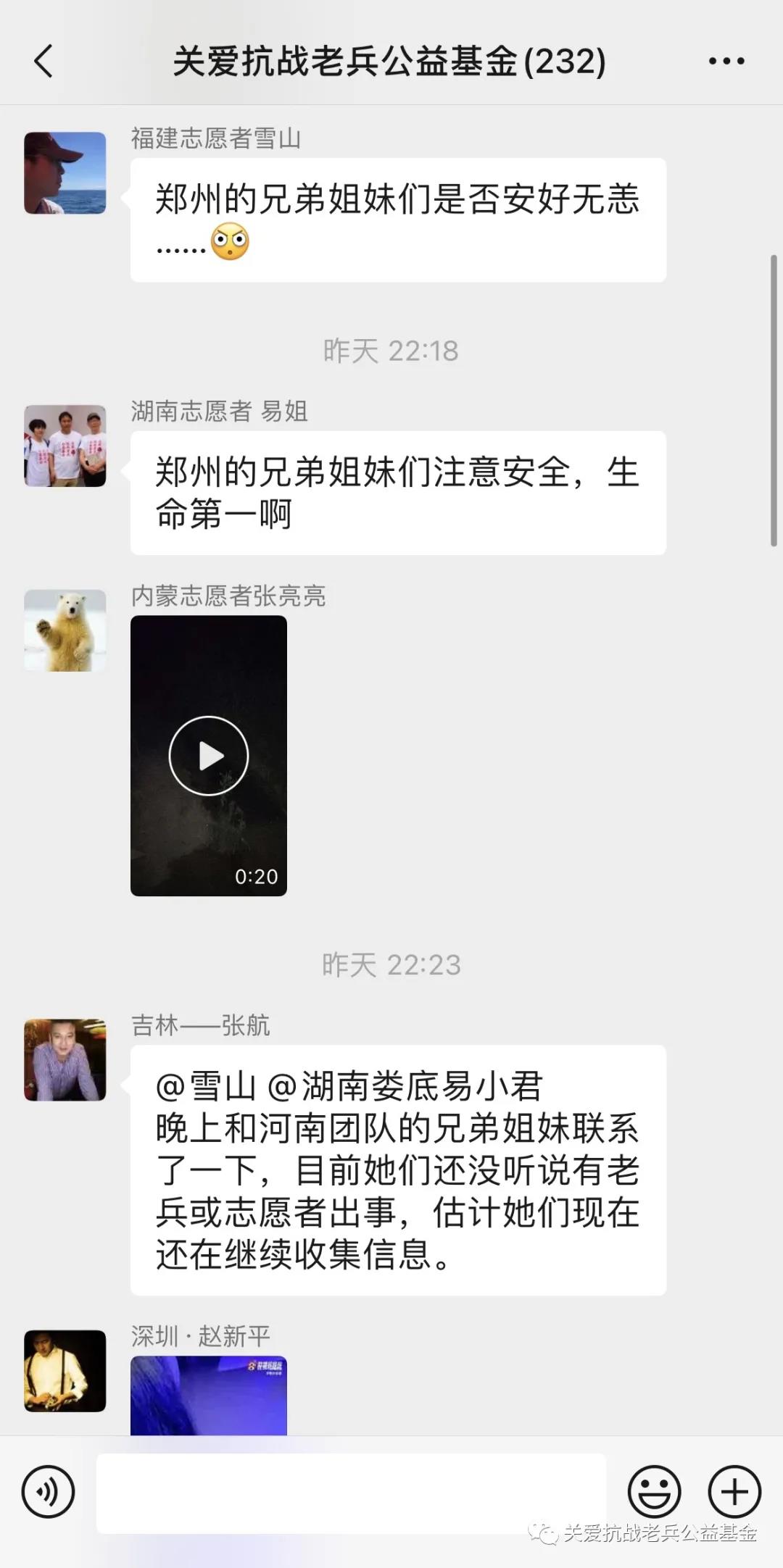Open 福建志愿者雪山's profile avatar
The height and width of the screenshot is (1568, 783).
65,173
